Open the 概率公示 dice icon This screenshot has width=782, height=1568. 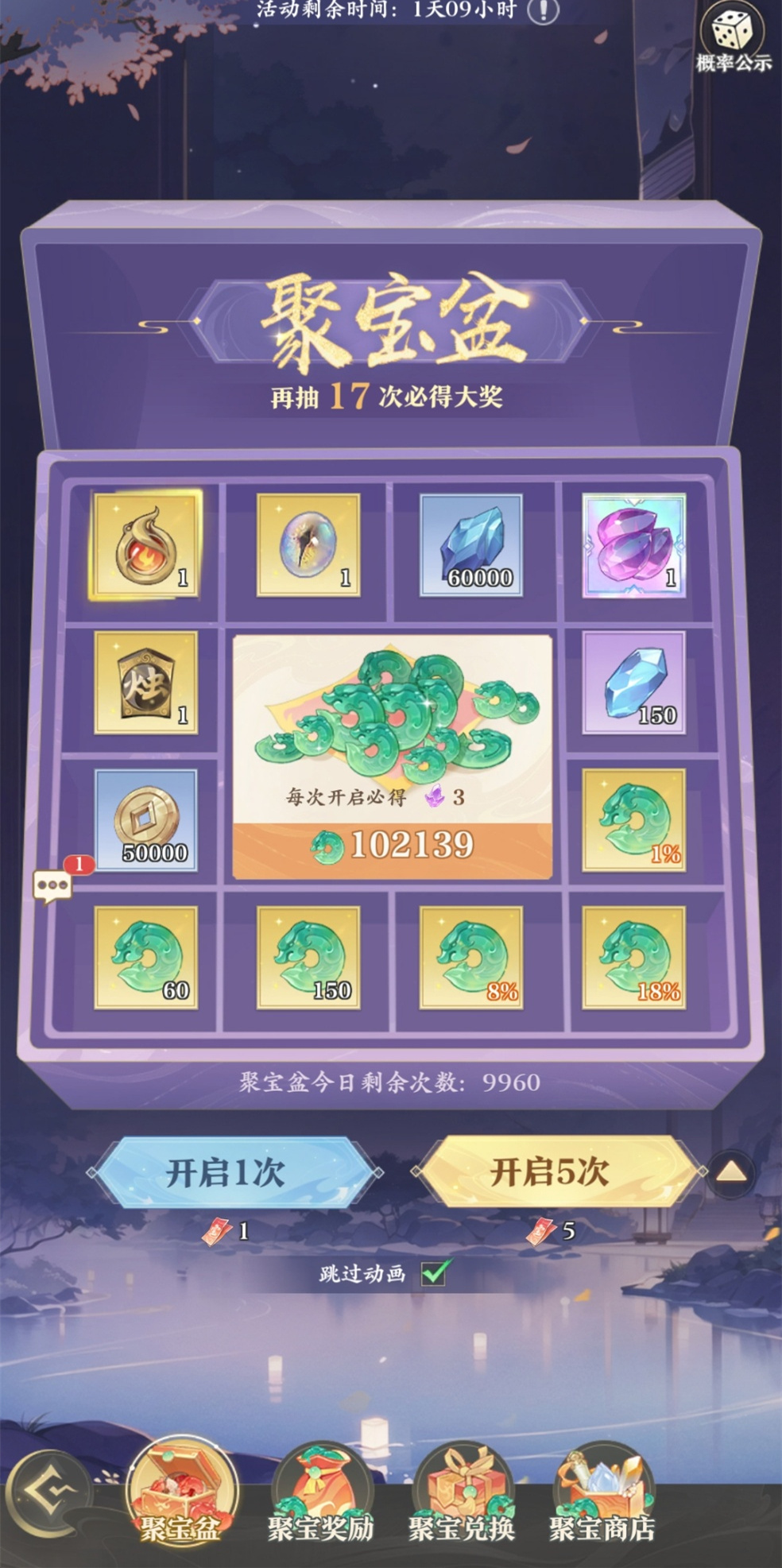733,37
